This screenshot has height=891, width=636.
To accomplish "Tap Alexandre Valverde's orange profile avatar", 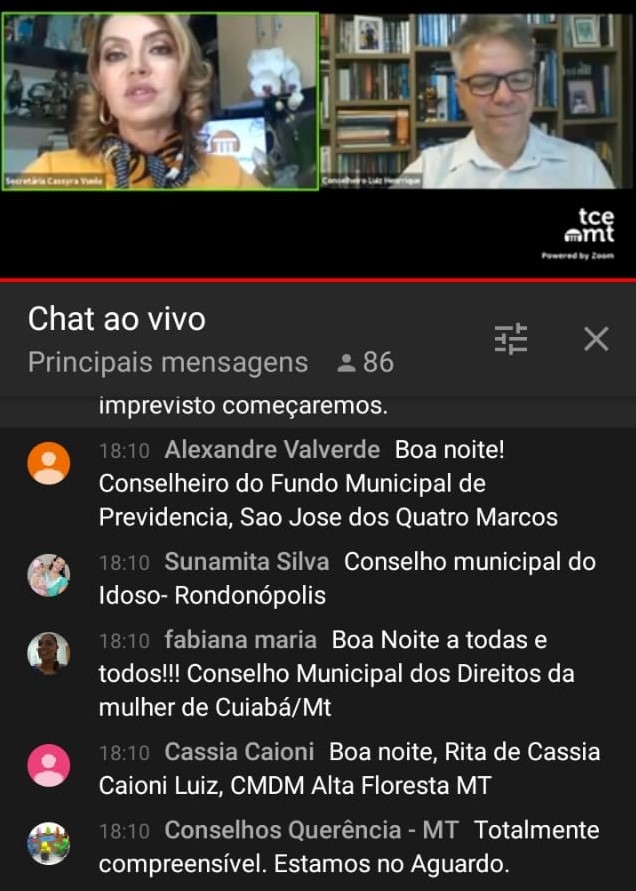I will click(x=48, y=463).
